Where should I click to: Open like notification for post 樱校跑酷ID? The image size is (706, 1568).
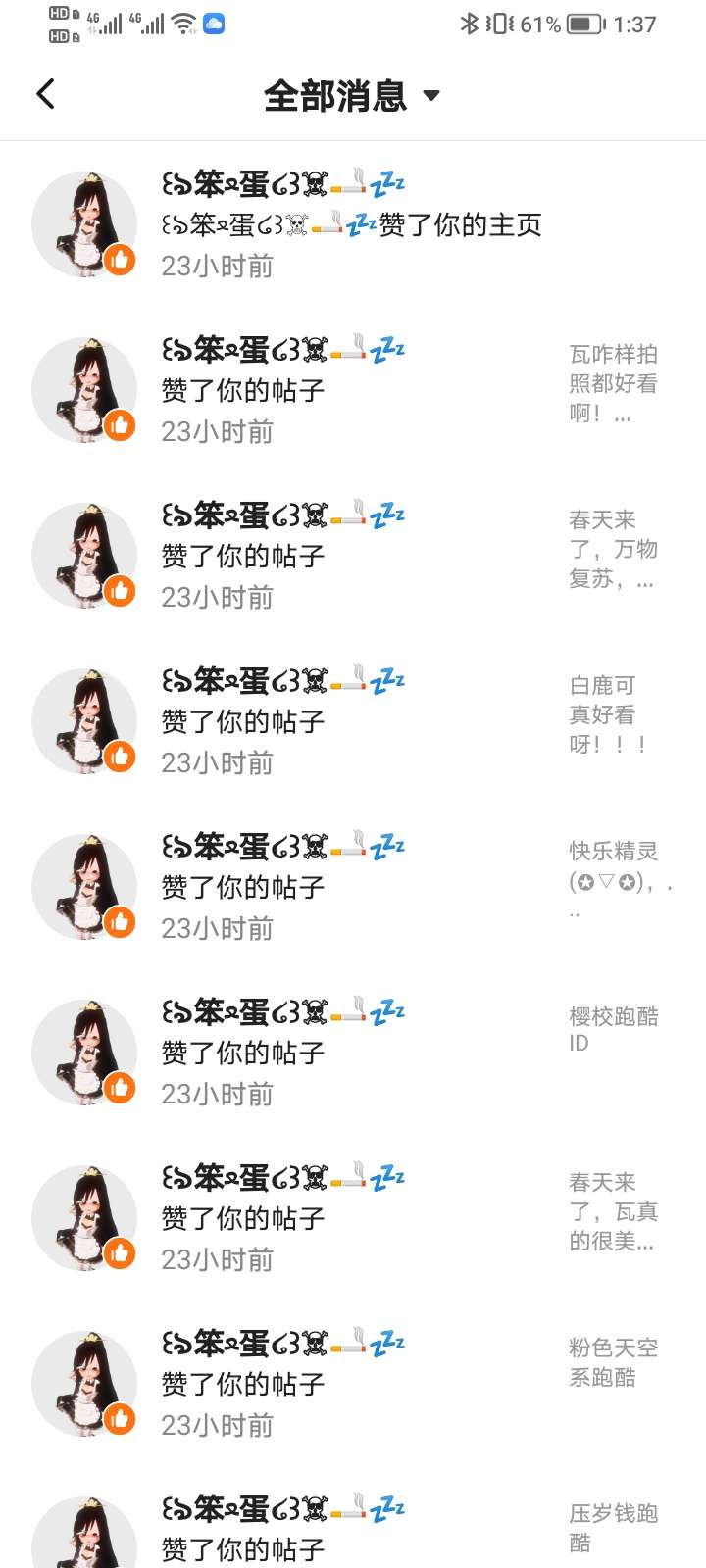[x=351, y=1053]
